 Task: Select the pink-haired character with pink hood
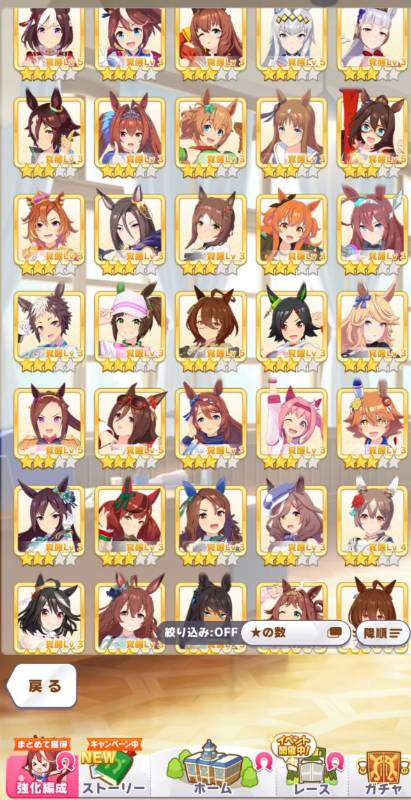(292, 428)
